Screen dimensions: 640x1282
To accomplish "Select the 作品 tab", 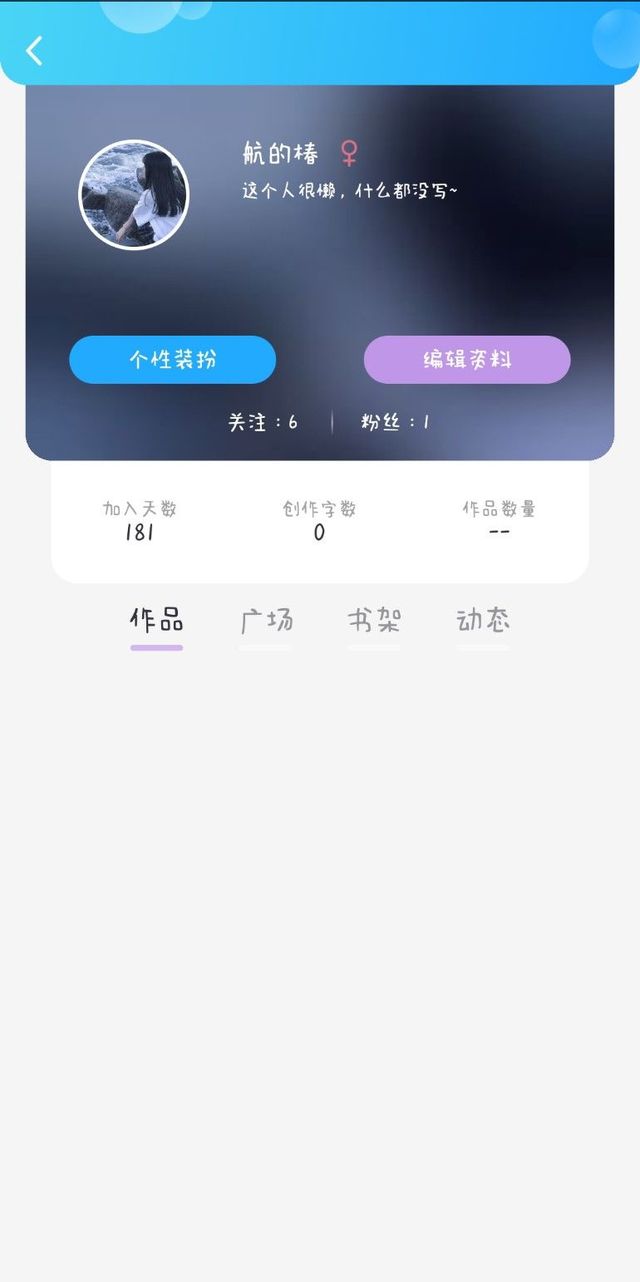I will tap(157, 621).
